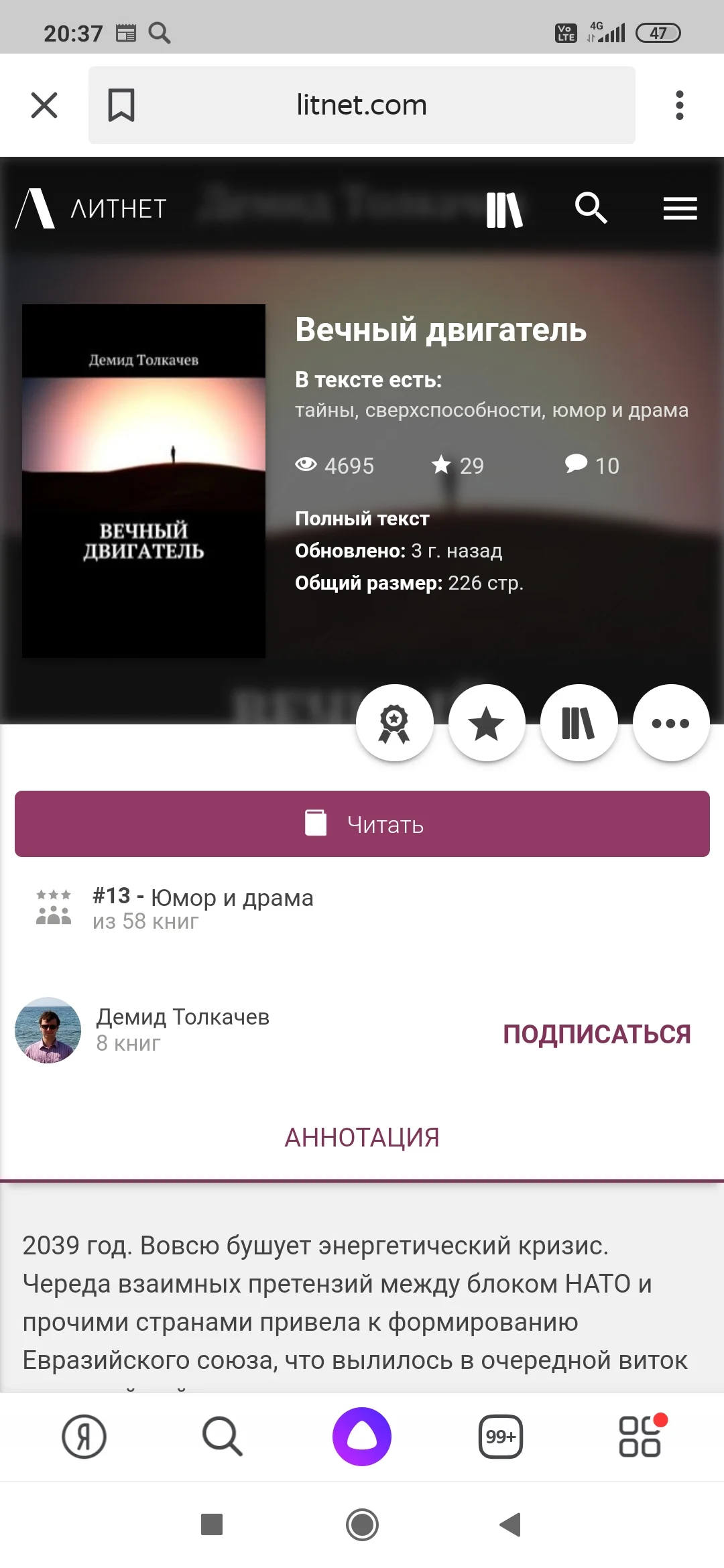724x1568 pixels.
Task: Open browser options with the three-dot icon
Action: tap(679, 105)
